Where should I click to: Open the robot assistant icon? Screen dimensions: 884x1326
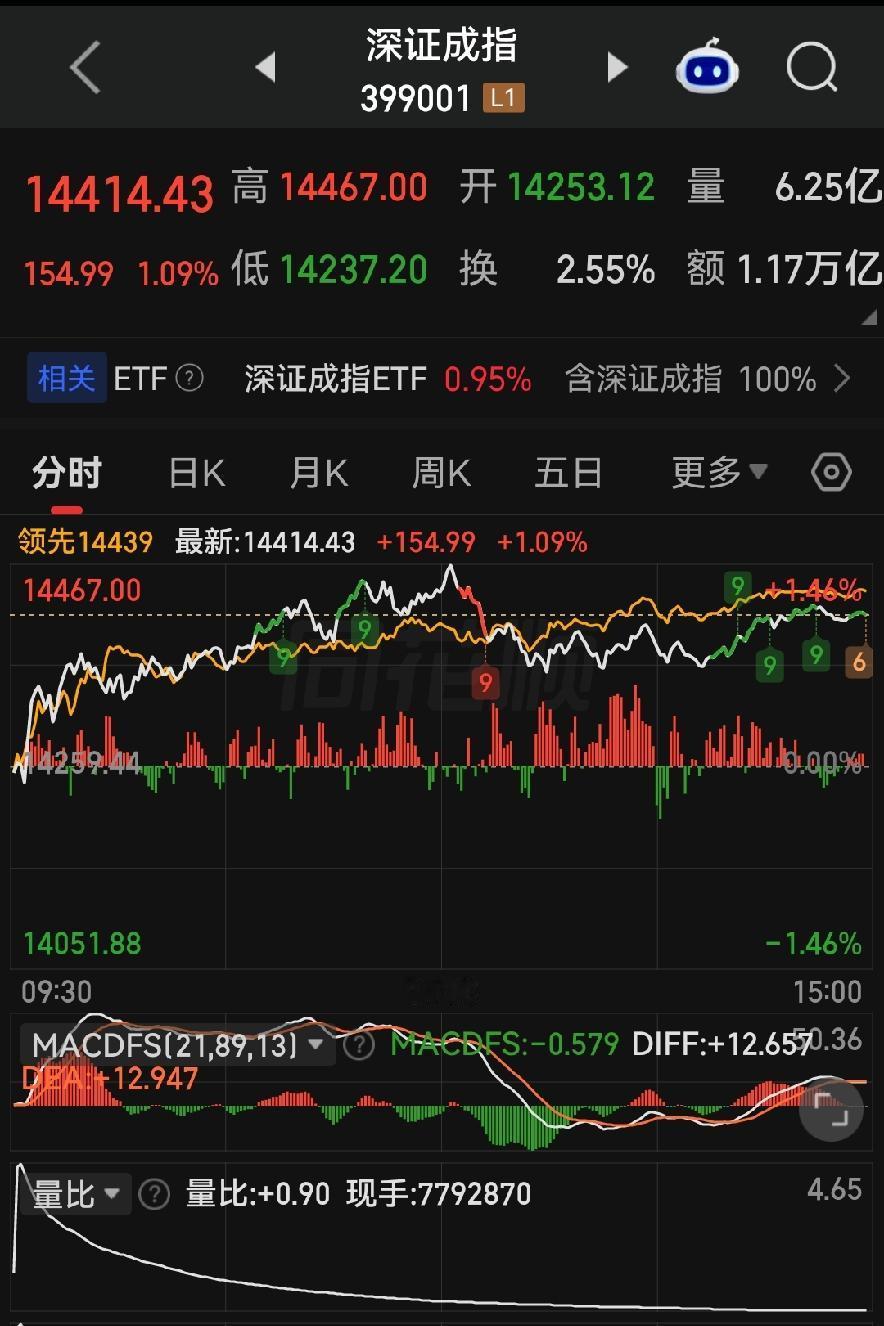(707, 67)
